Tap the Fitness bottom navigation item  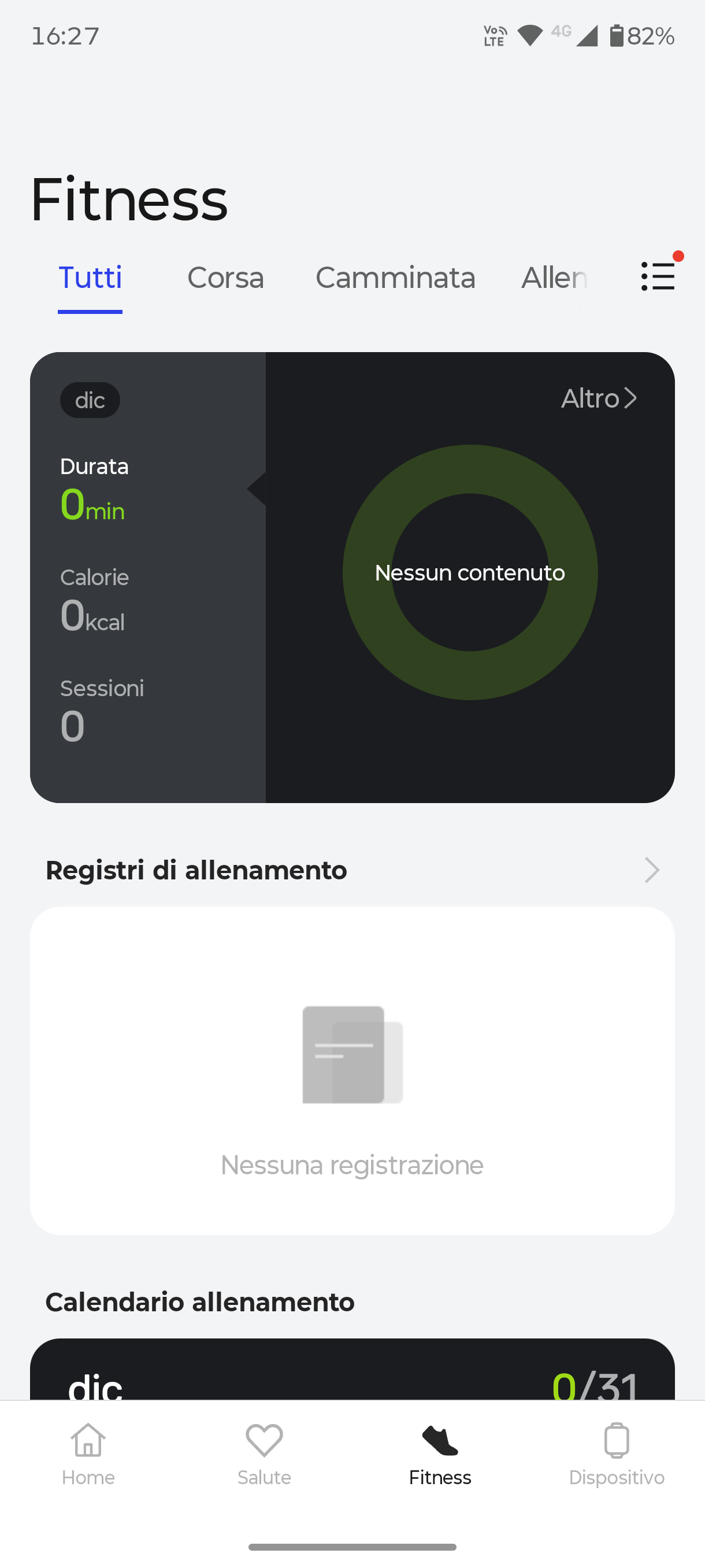coord(440,1454)
